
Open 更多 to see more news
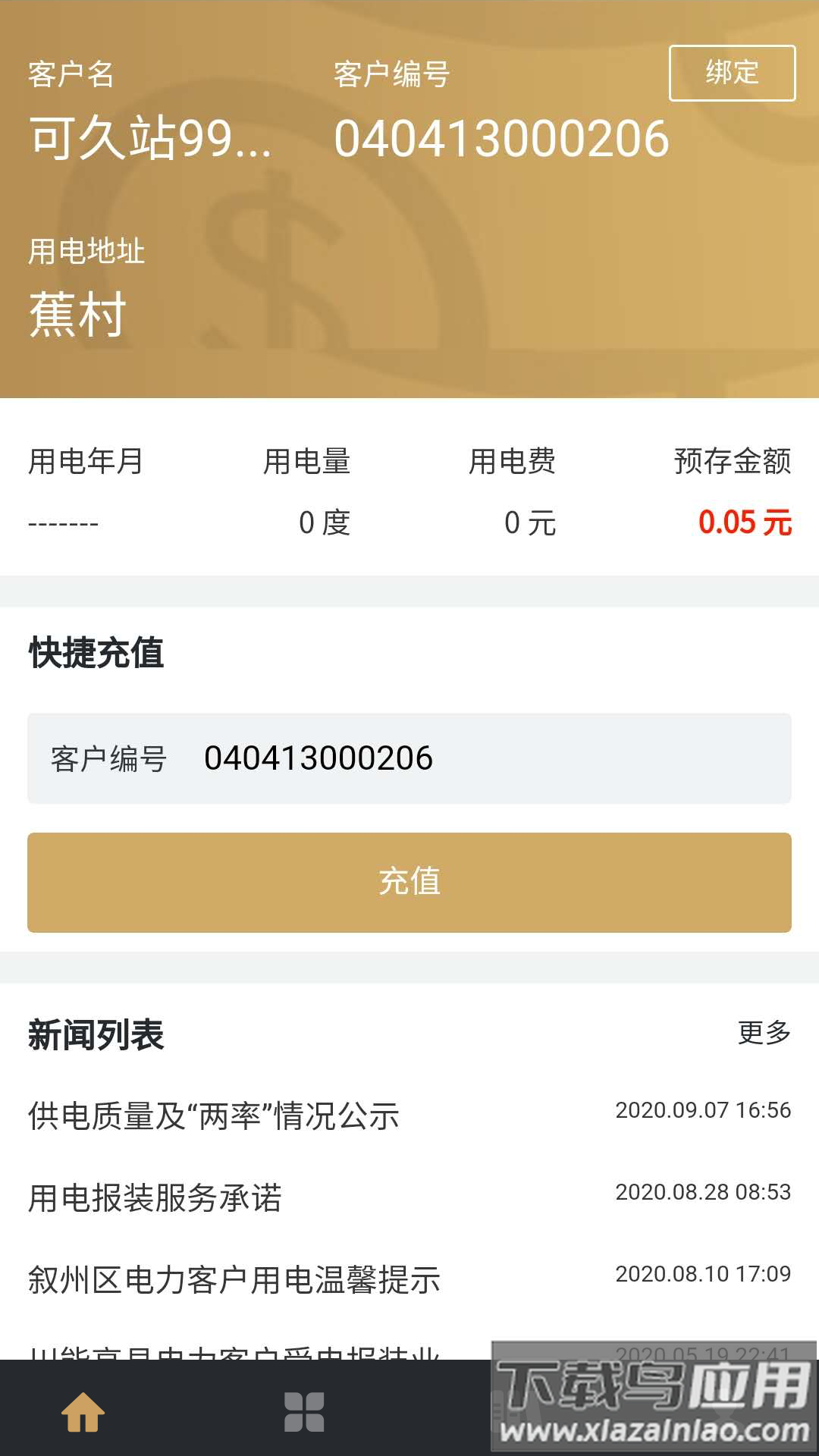762,1031
